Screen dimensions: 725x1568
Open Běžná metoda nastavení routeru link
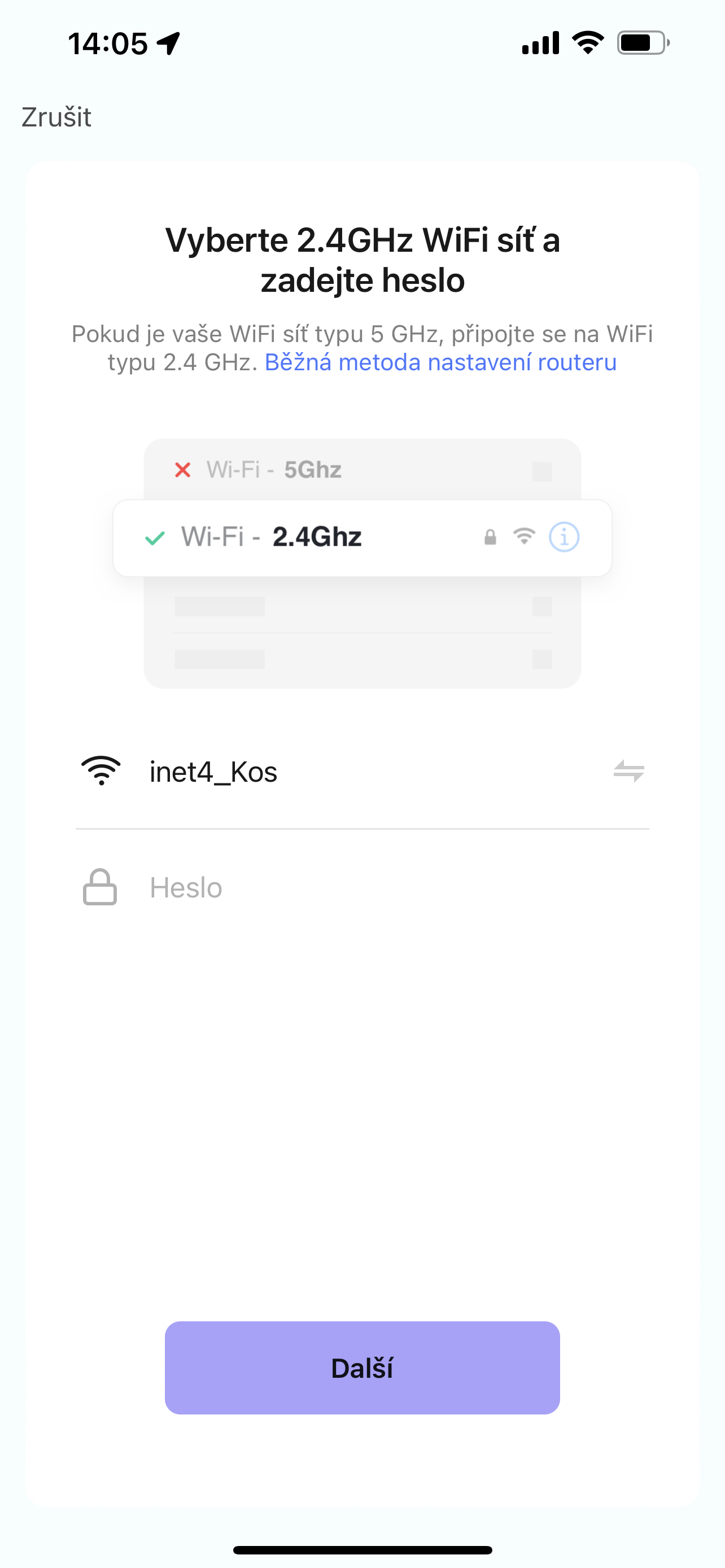click(440, 362)
